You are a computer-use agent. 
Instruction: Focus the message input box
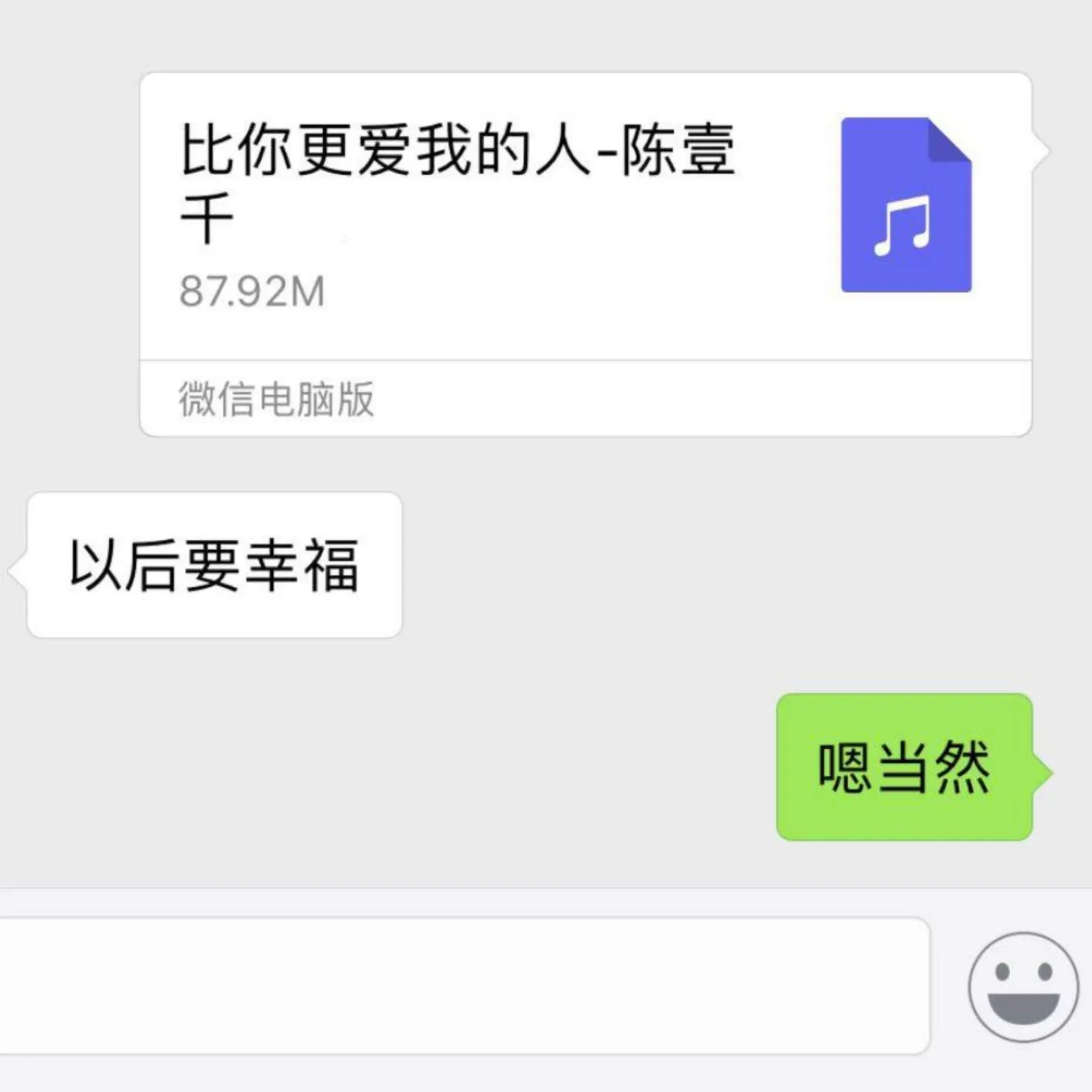click(463, 986)
